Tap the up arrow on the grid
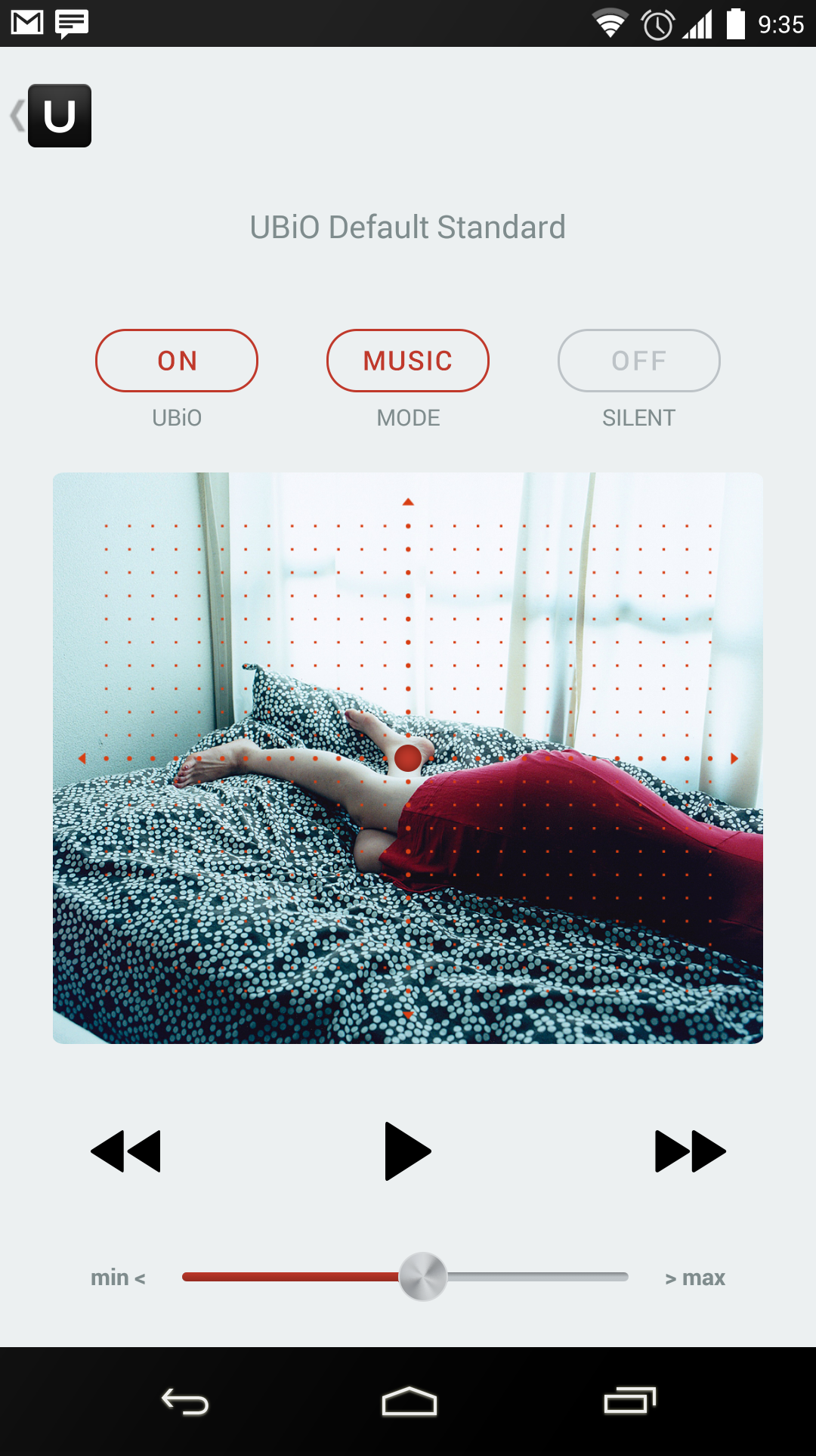Image resolution: width=816 pixels, height=1456 pixels. 408,502
